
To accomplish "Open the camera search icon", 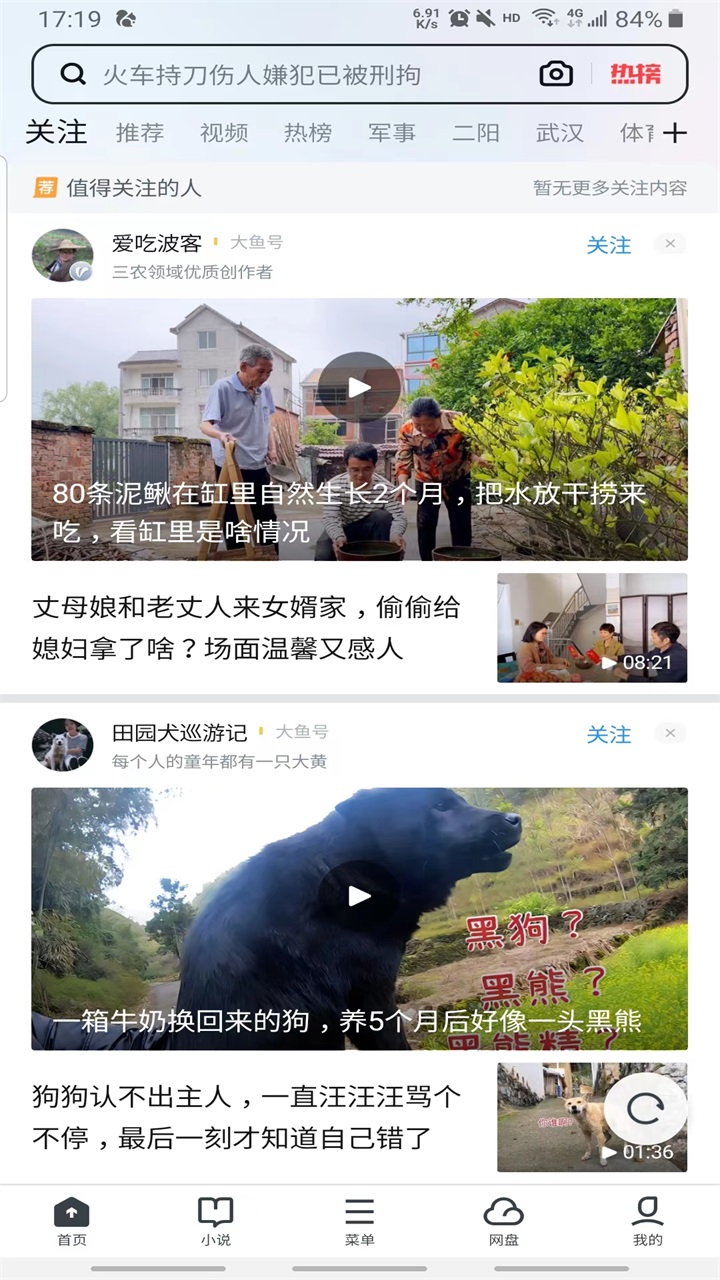I will click(x=556, y=74).
